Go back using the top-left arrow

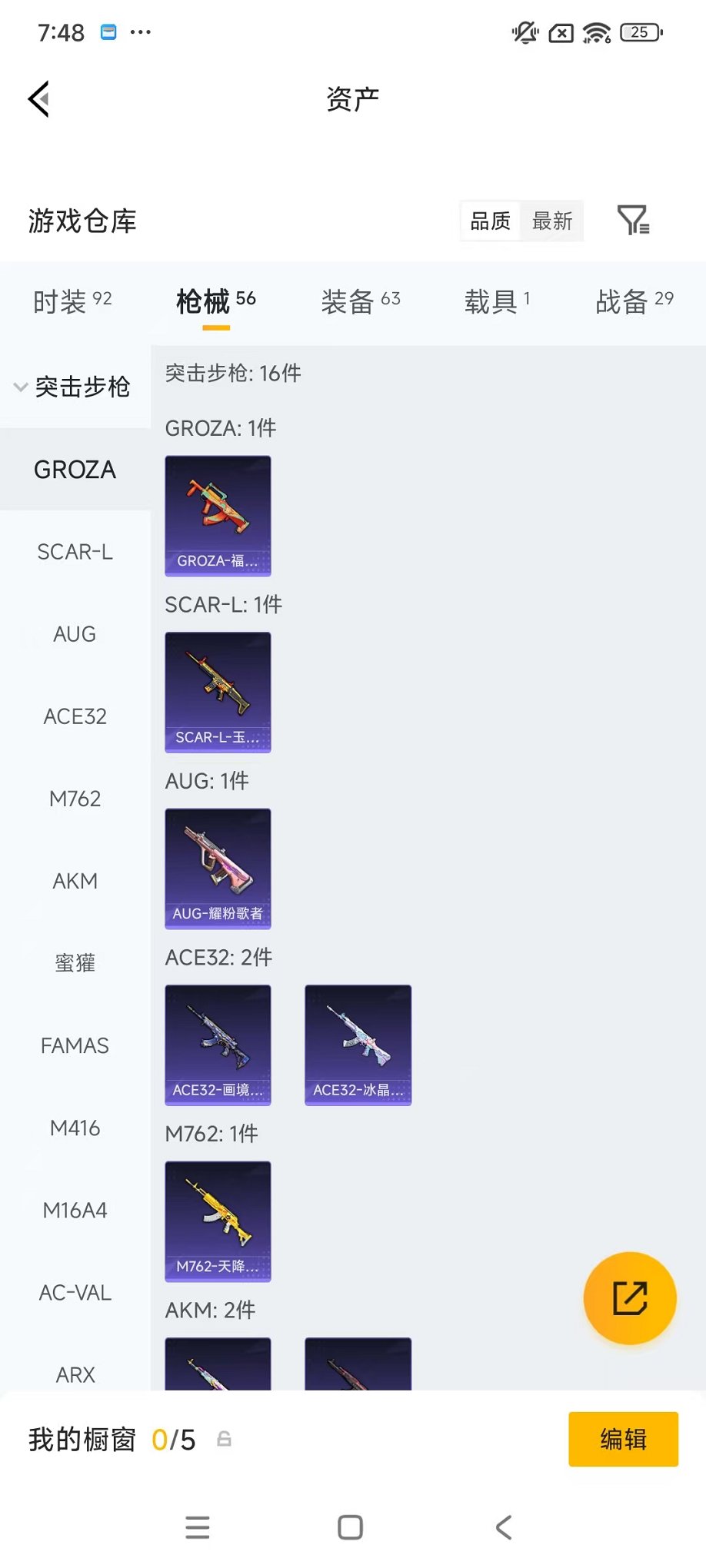point(39,99)
